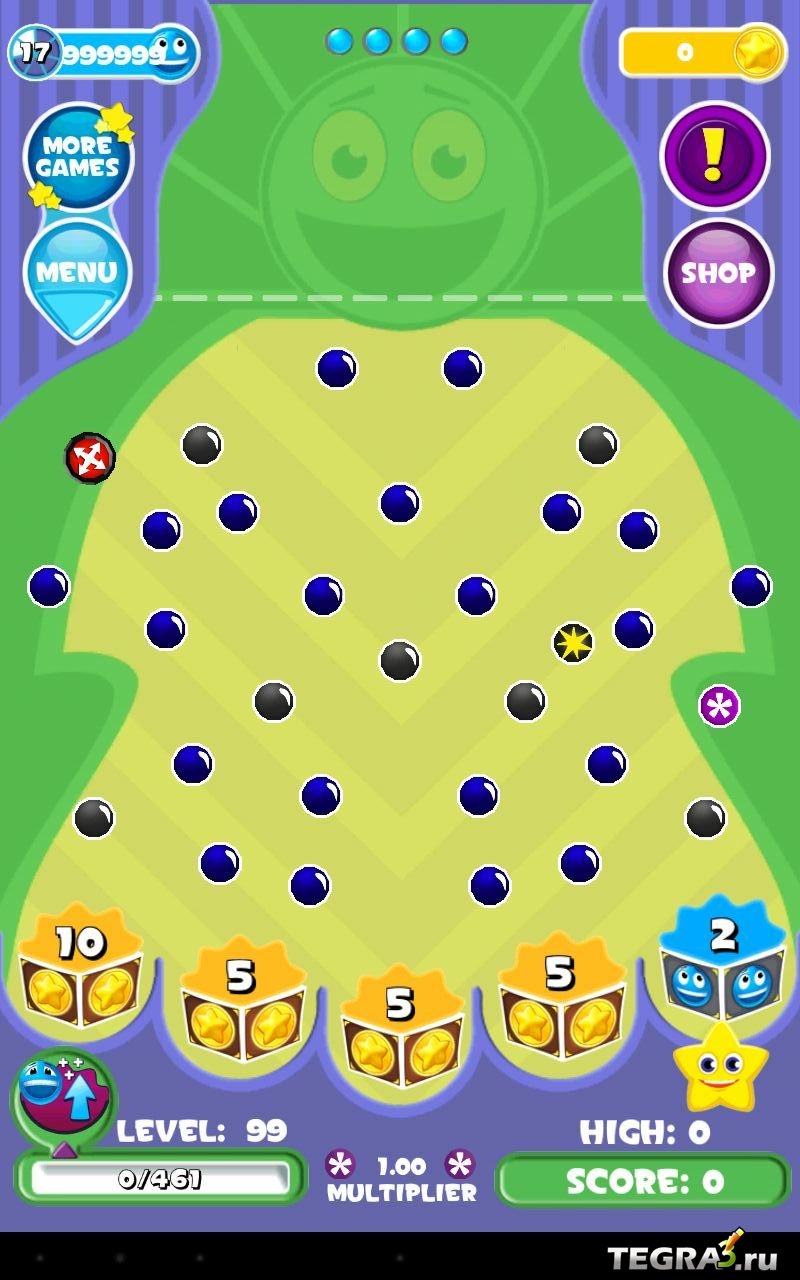Open the Shop

click(x=718, y=272)
